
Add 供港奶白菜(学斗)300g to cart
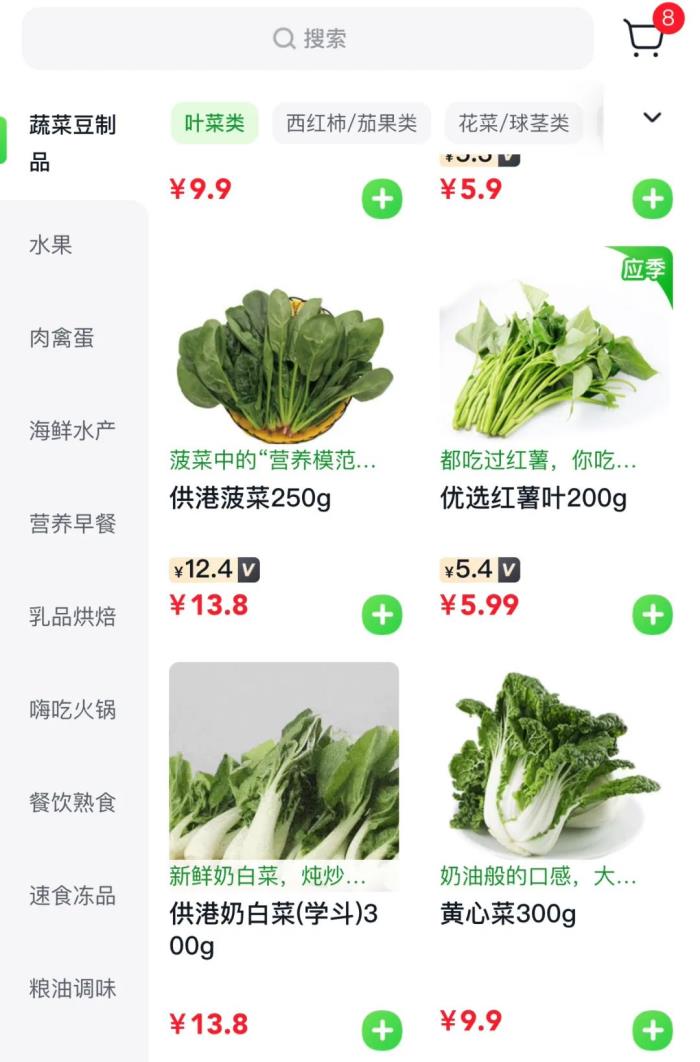pos(381,1029)
